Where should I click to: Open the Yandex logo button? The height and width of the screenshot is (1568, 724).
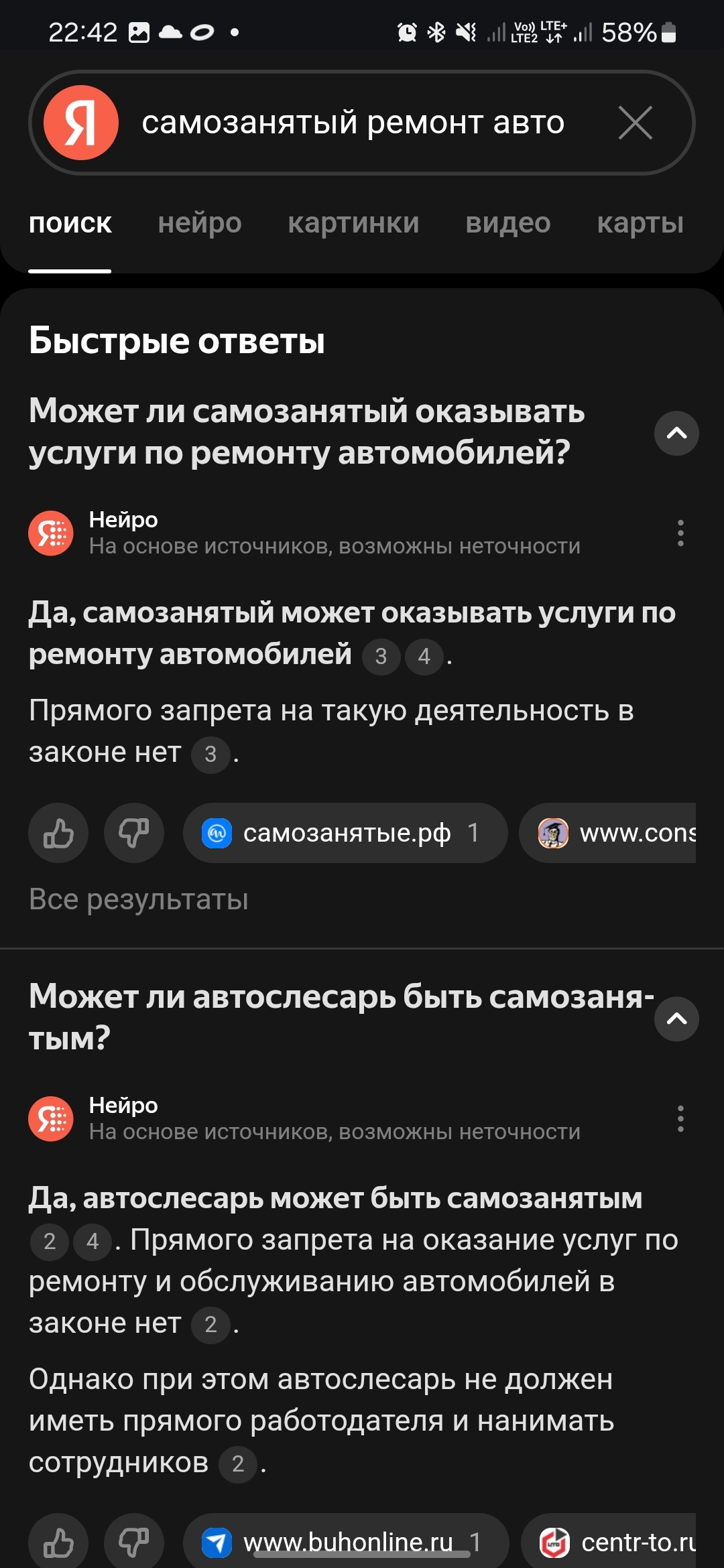pos(81,123)
